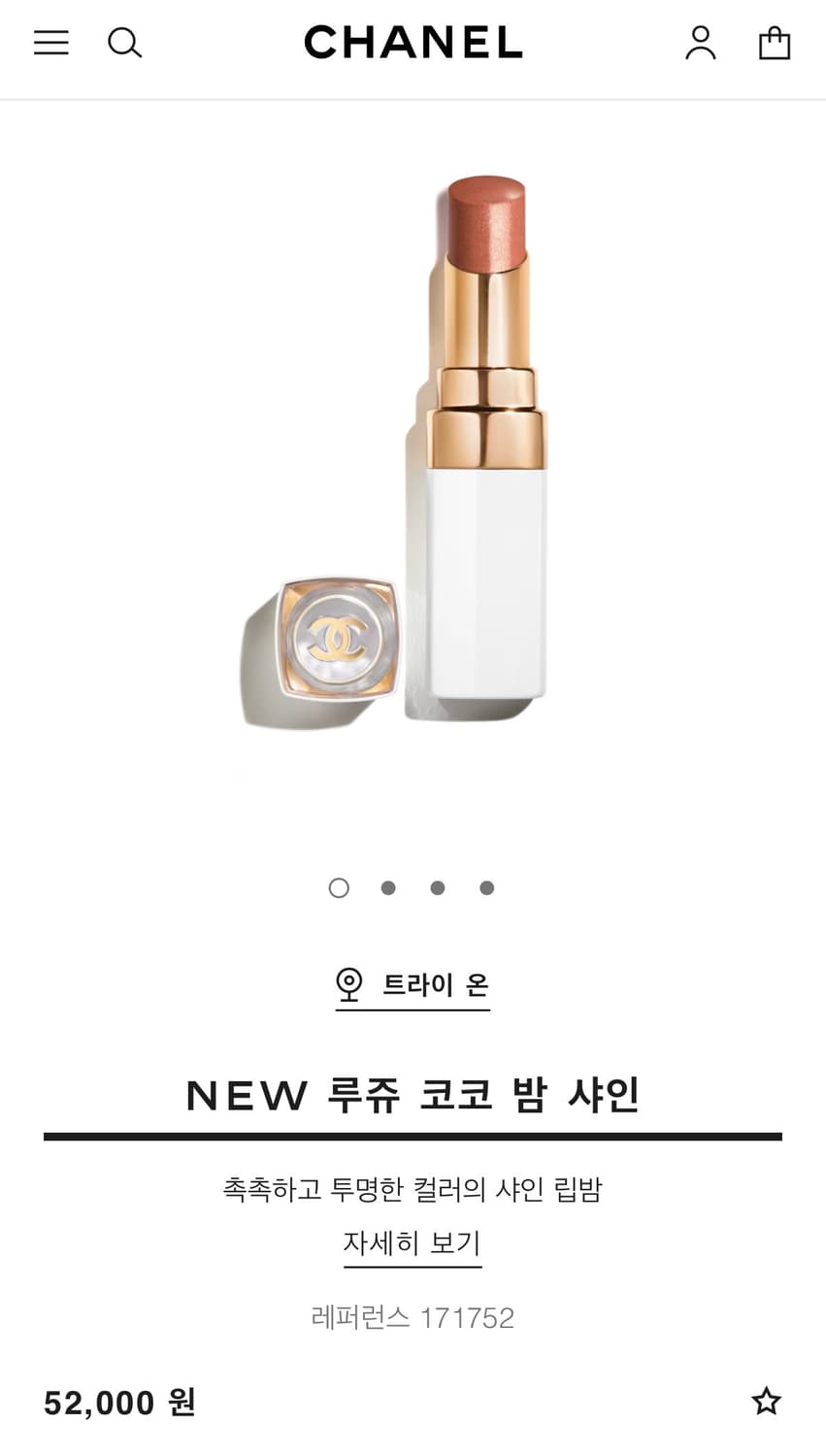Click the price 52,000 원 label
826x1456 pixels.
(118, 1403)
